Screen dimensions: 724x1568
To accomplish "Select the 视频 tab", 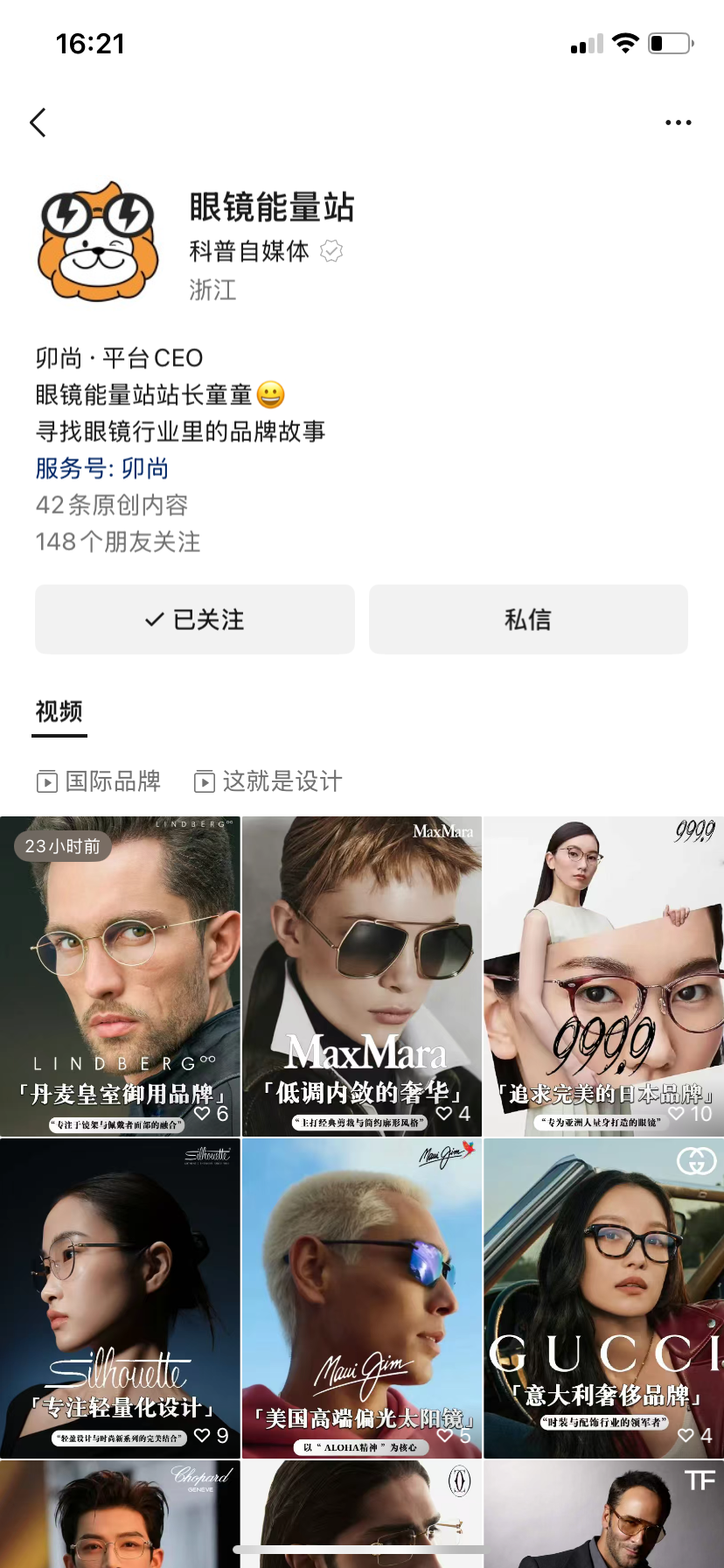I will (59, 711).
